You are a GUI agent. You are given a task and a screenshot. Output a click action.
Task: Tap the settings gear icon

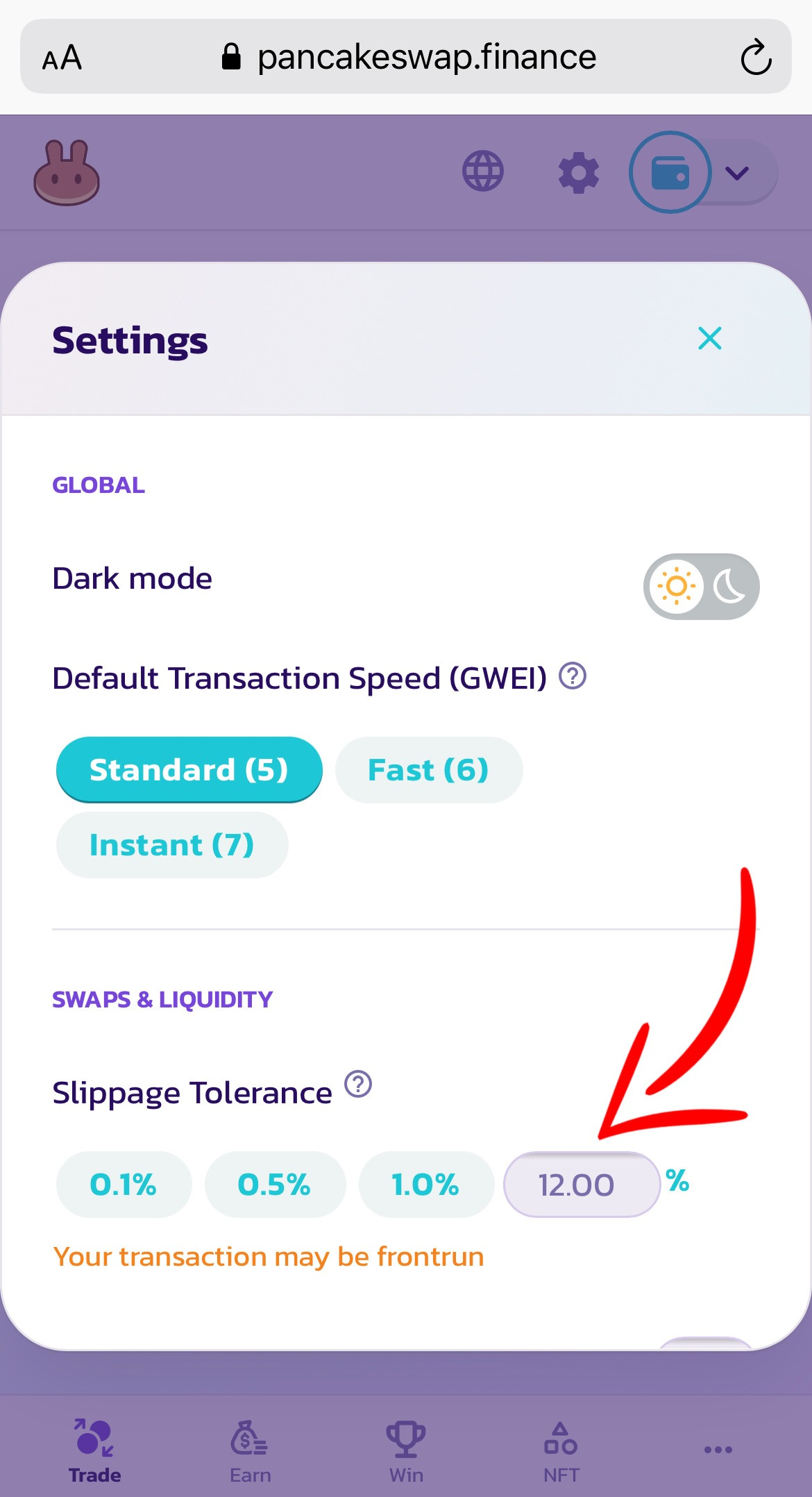(578, 173)
